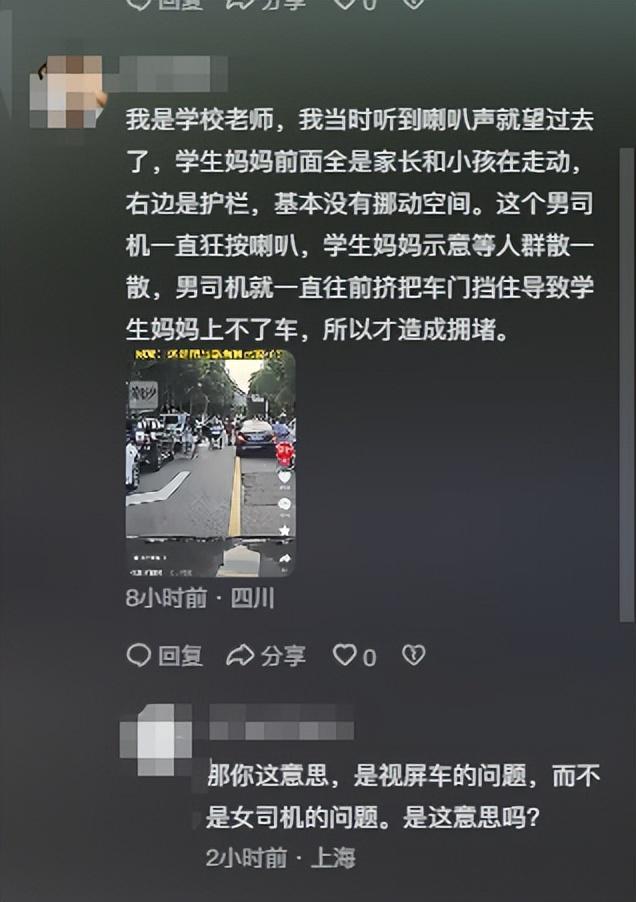Open the street photo attached to the comment
The width and height of the screenshot is (636, 902).
tap(210, 462)
